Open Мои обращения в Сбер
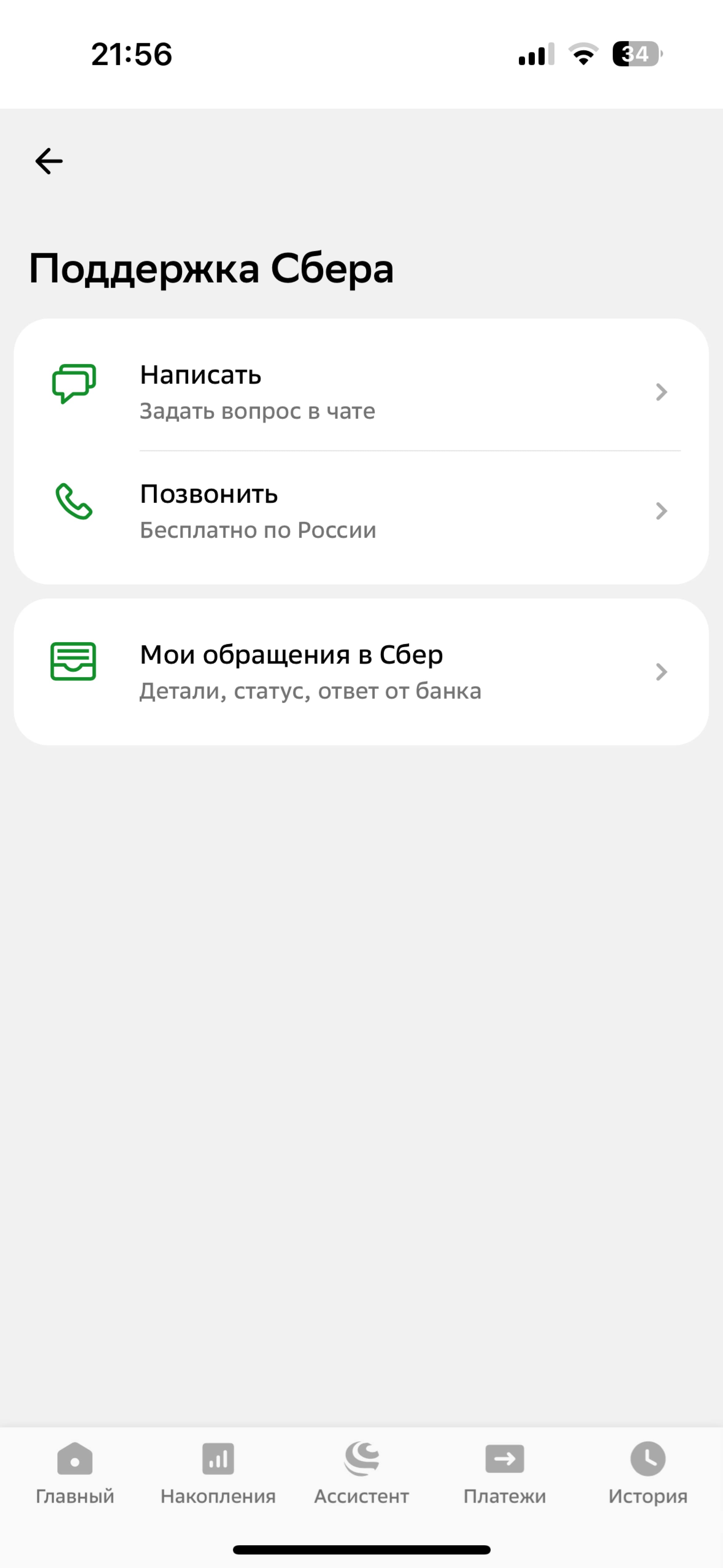723x1568 pixels. pyautogui.click(x=361, y=671)
